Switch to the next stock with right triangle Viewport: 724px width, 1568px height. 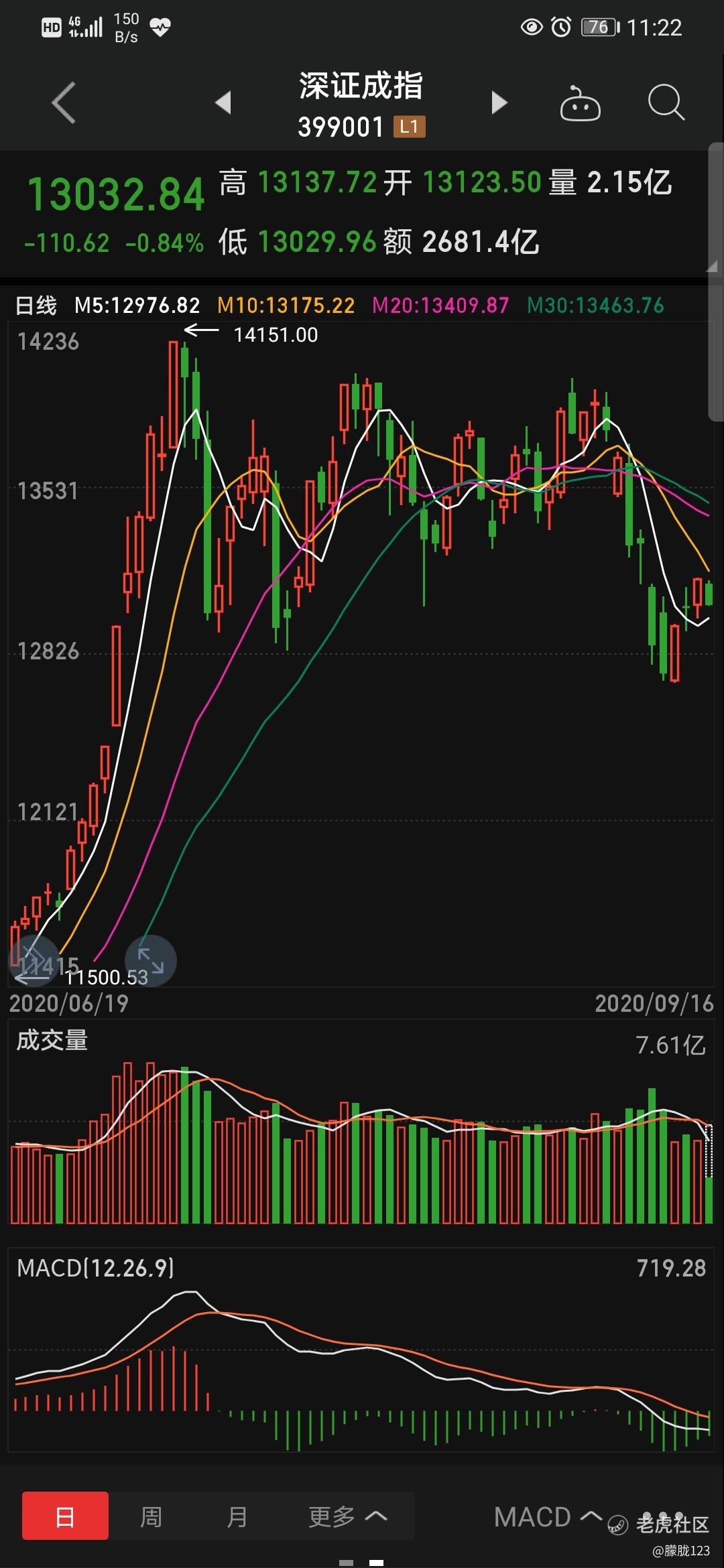pos(499,103)
